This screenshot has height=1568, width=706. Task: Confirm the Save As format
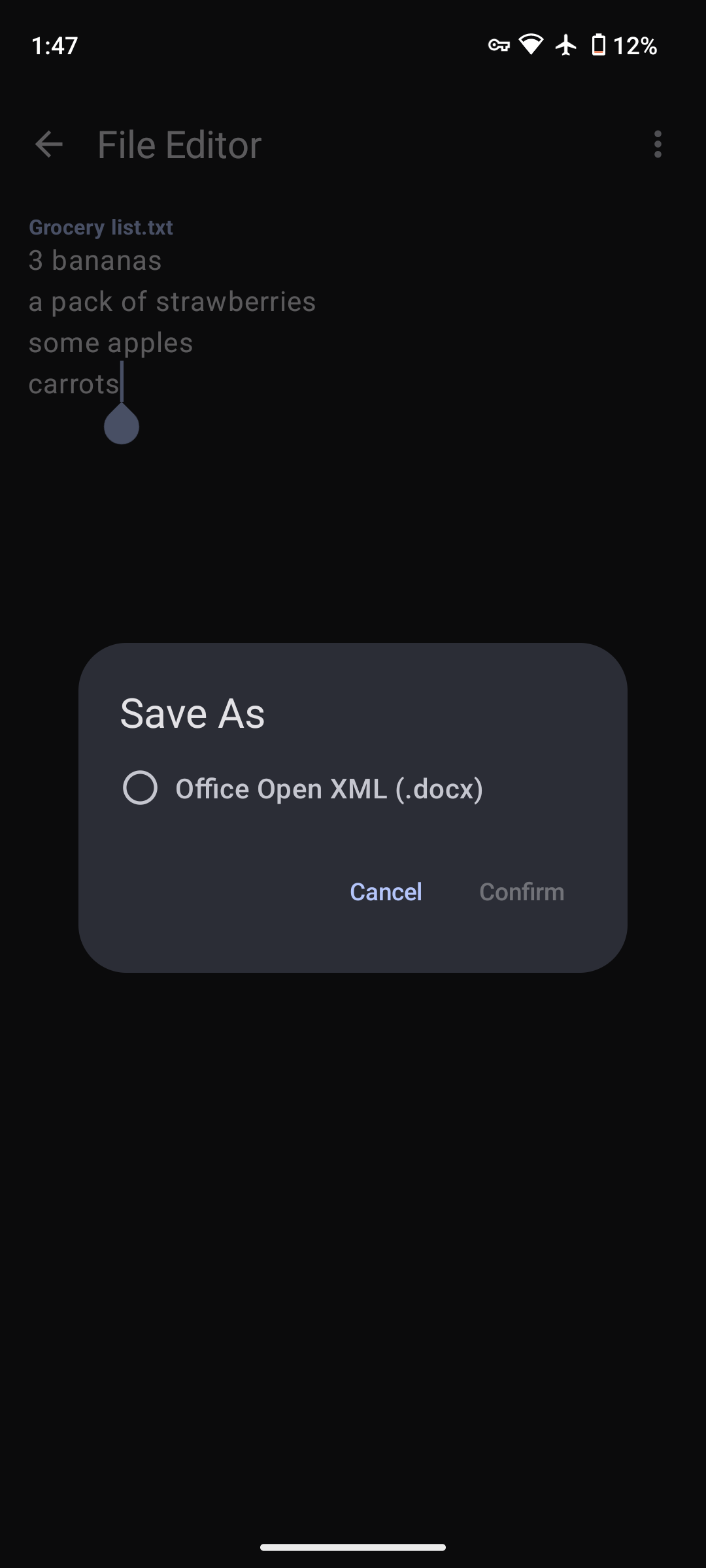tap(521, 892)
